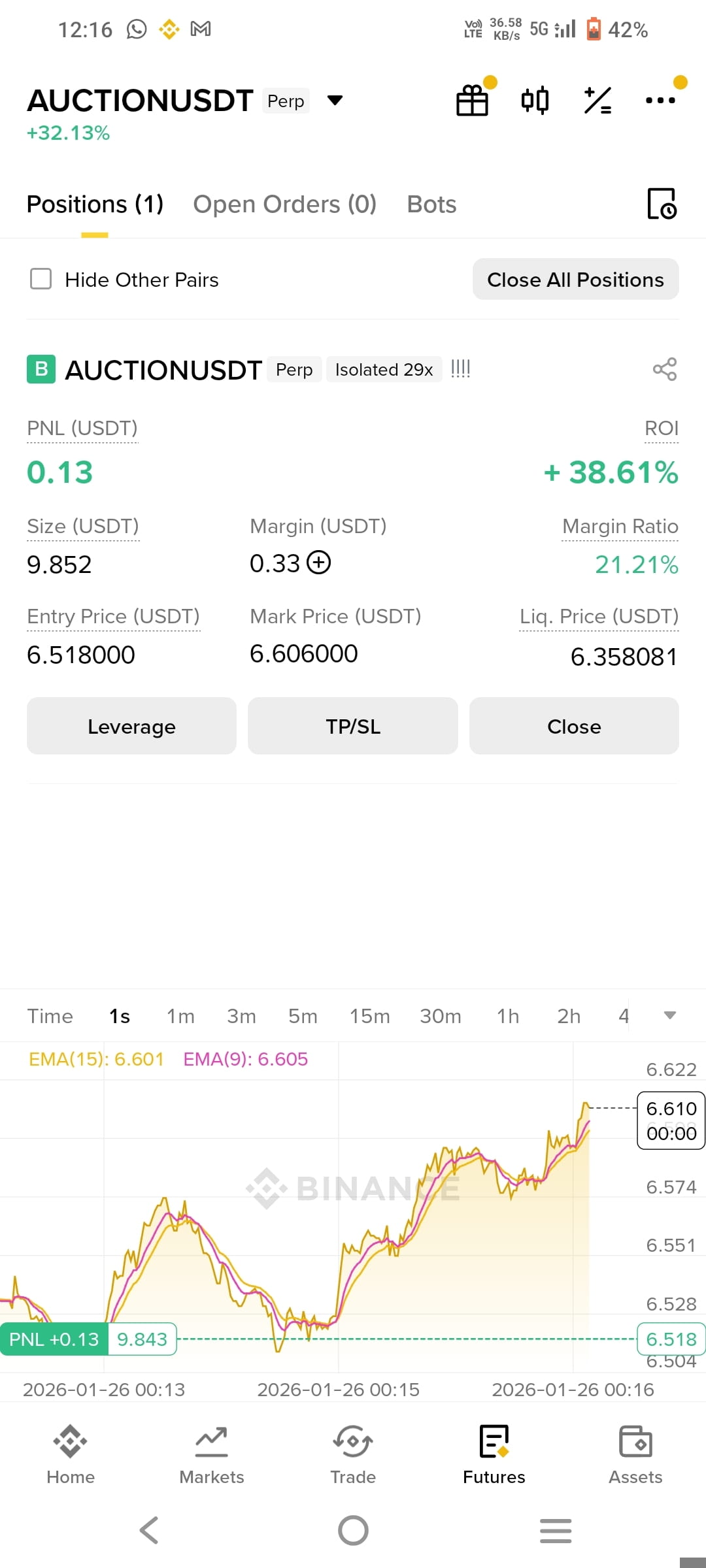
Task: Add margin with the plus icon
Action: (319, 563)
